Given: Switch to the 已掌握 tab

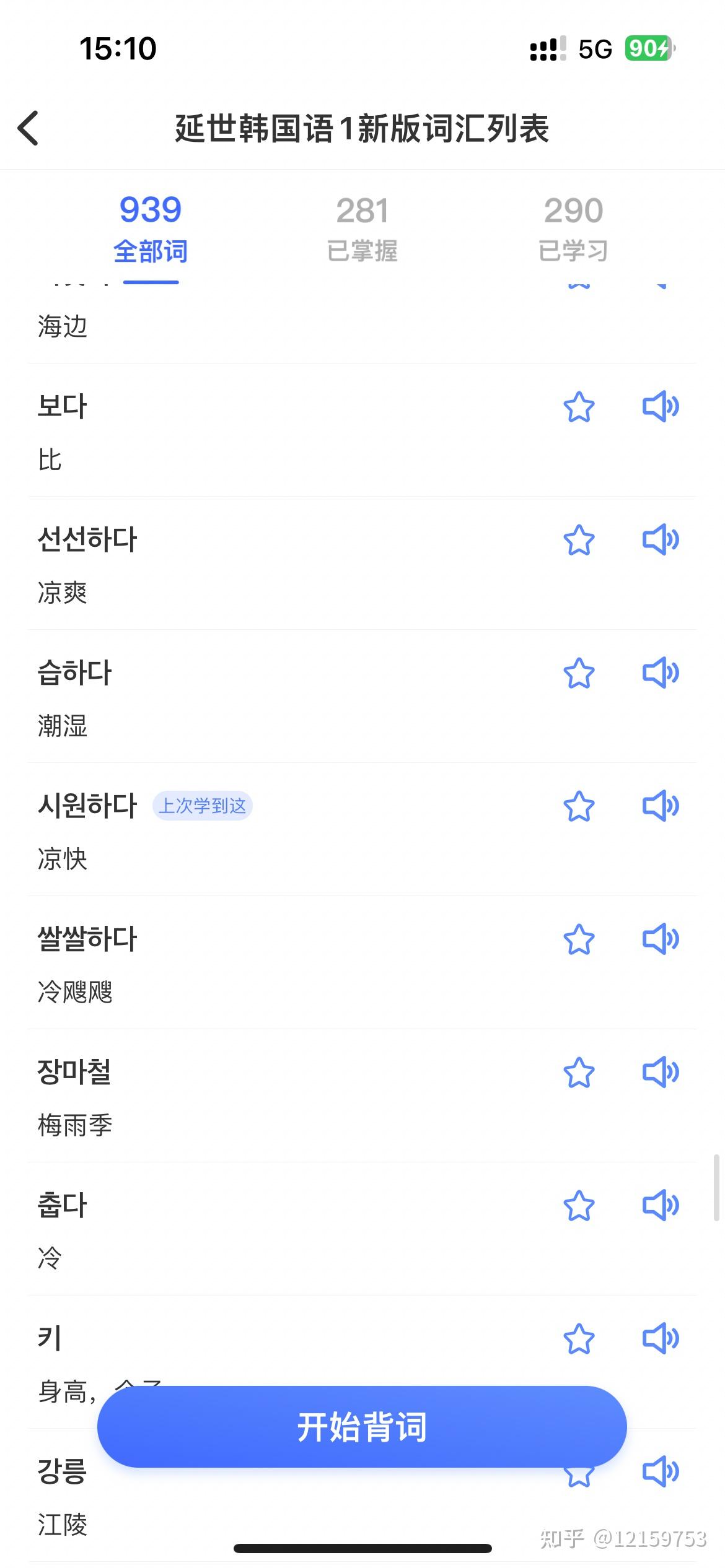Looking at the screenshot, I should (x=362, y=228).
